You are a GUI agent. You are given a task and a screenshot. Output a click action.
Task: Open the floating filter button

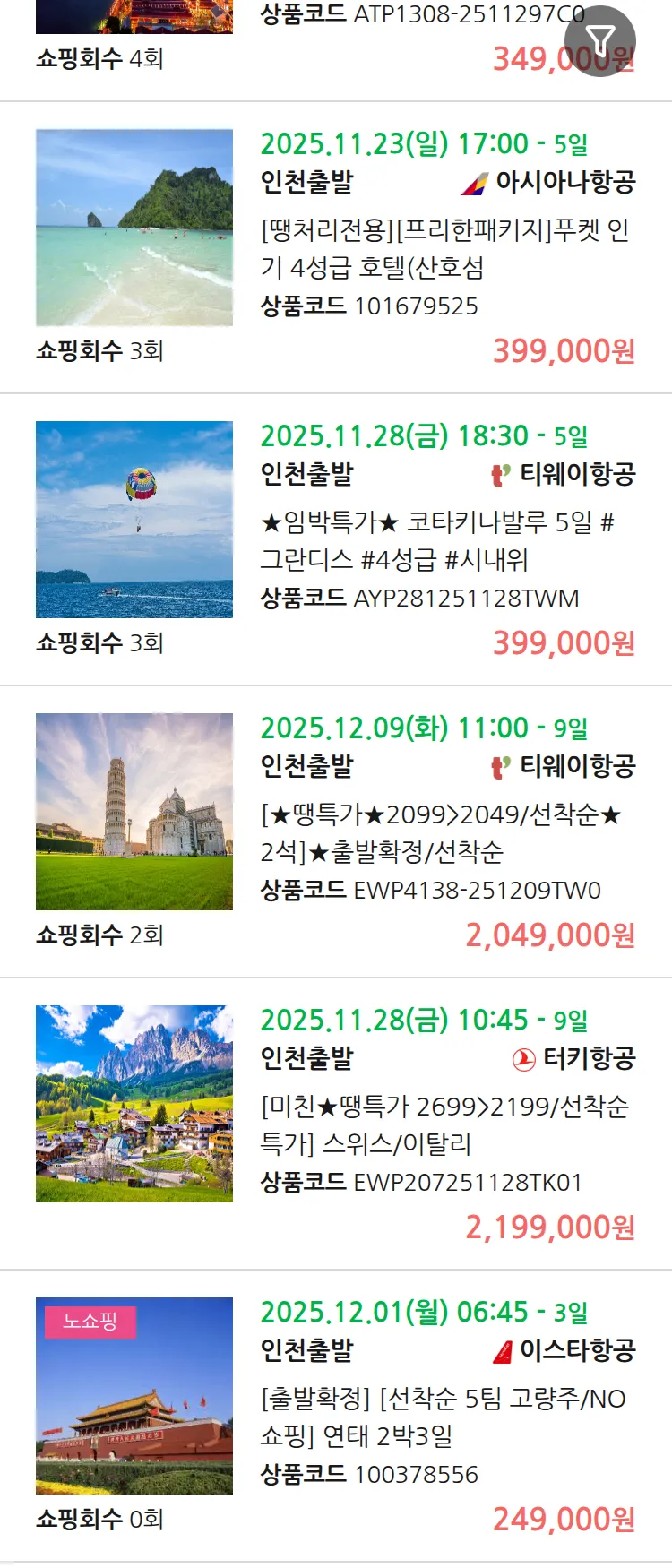click(600, 41)
